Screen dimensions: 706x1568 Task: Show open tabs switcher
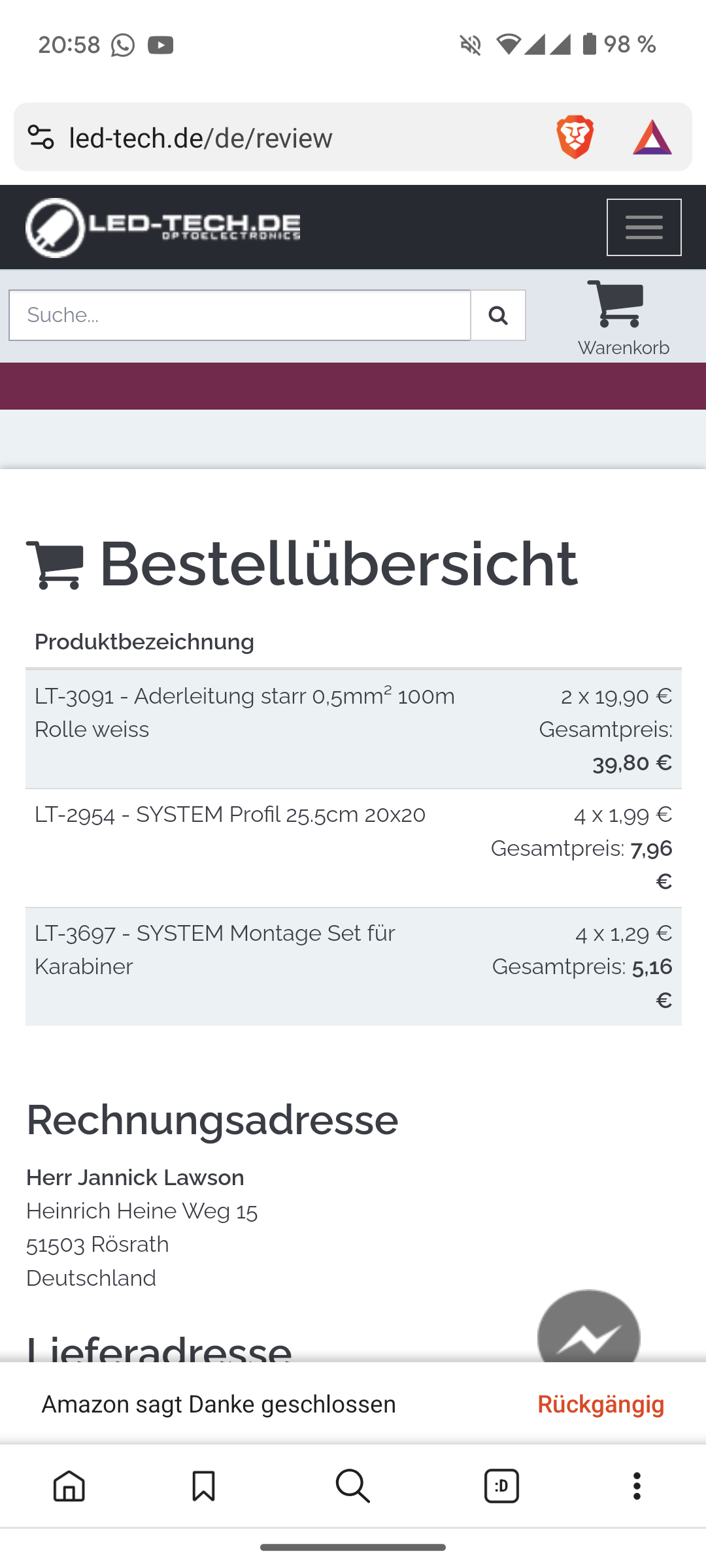point(501,1486)
